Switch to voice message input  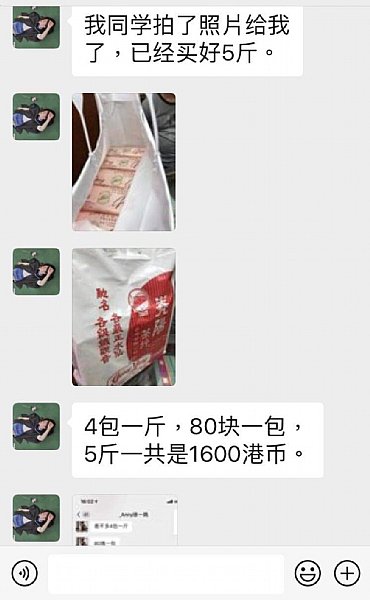(x=25, y=573)
